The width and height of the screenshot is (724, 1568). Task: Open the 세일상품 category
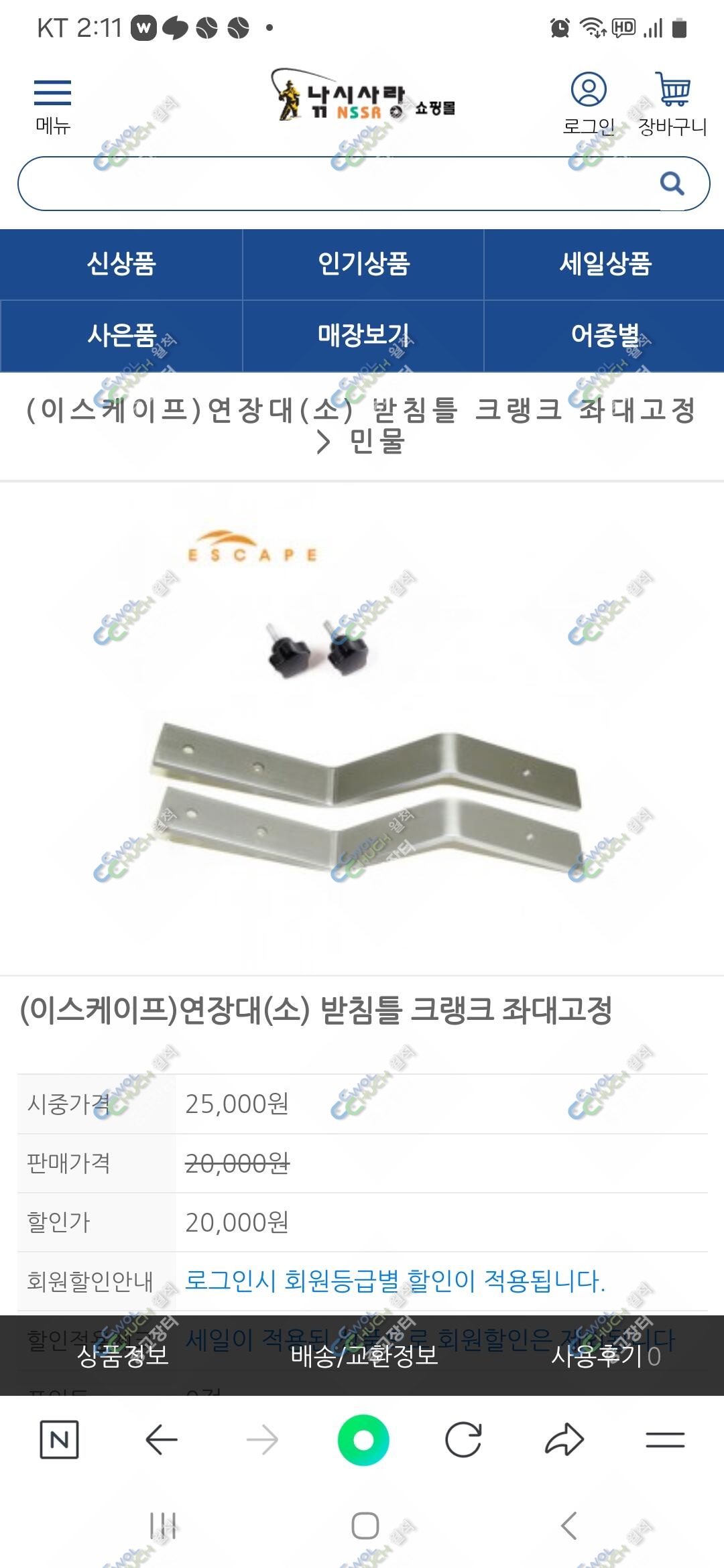click(x=605, y=264)
